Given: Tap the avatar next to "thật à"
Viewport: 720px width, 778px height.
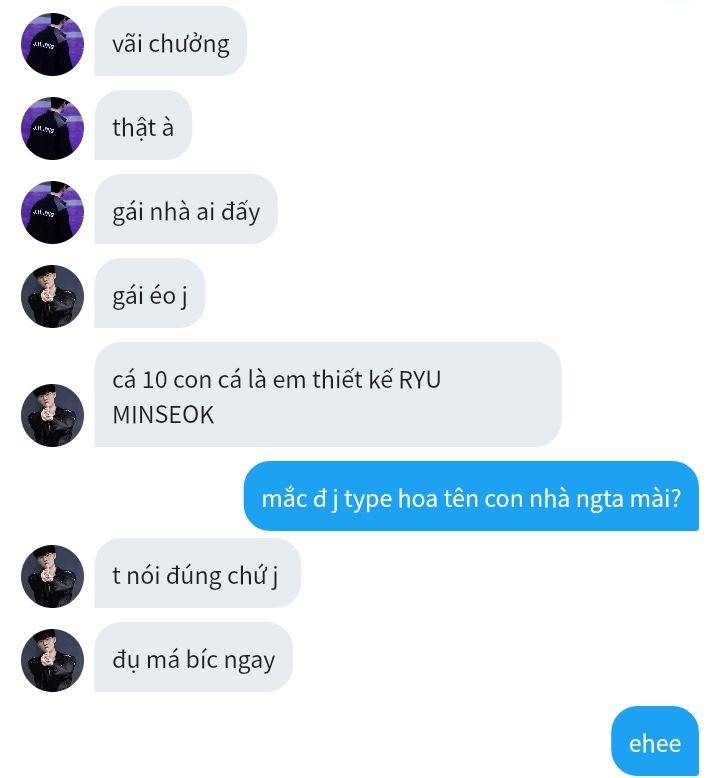Looking at the screenshot, I should click(52, 129).
